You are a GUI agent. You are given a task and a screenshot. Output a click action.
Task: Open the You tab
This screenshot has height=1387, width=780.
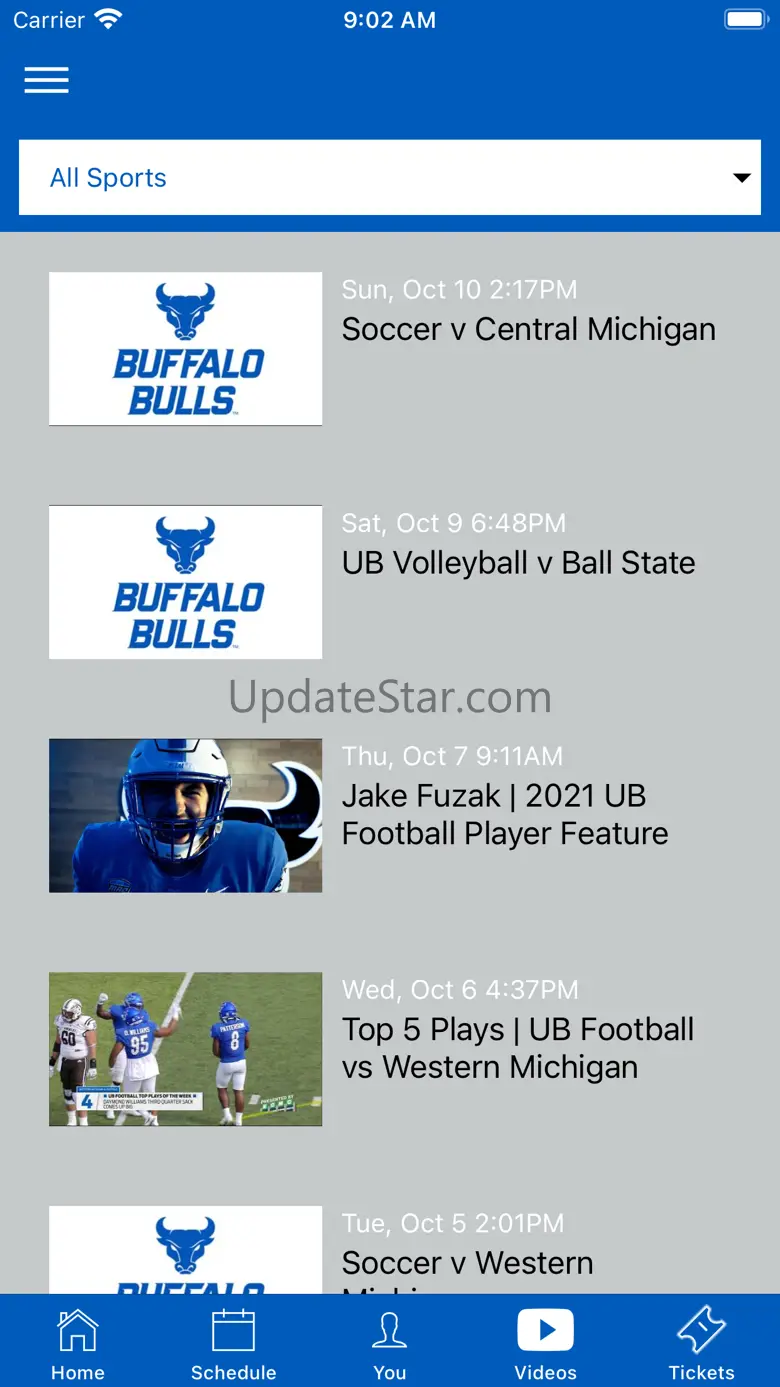(x=390, y=1345)
